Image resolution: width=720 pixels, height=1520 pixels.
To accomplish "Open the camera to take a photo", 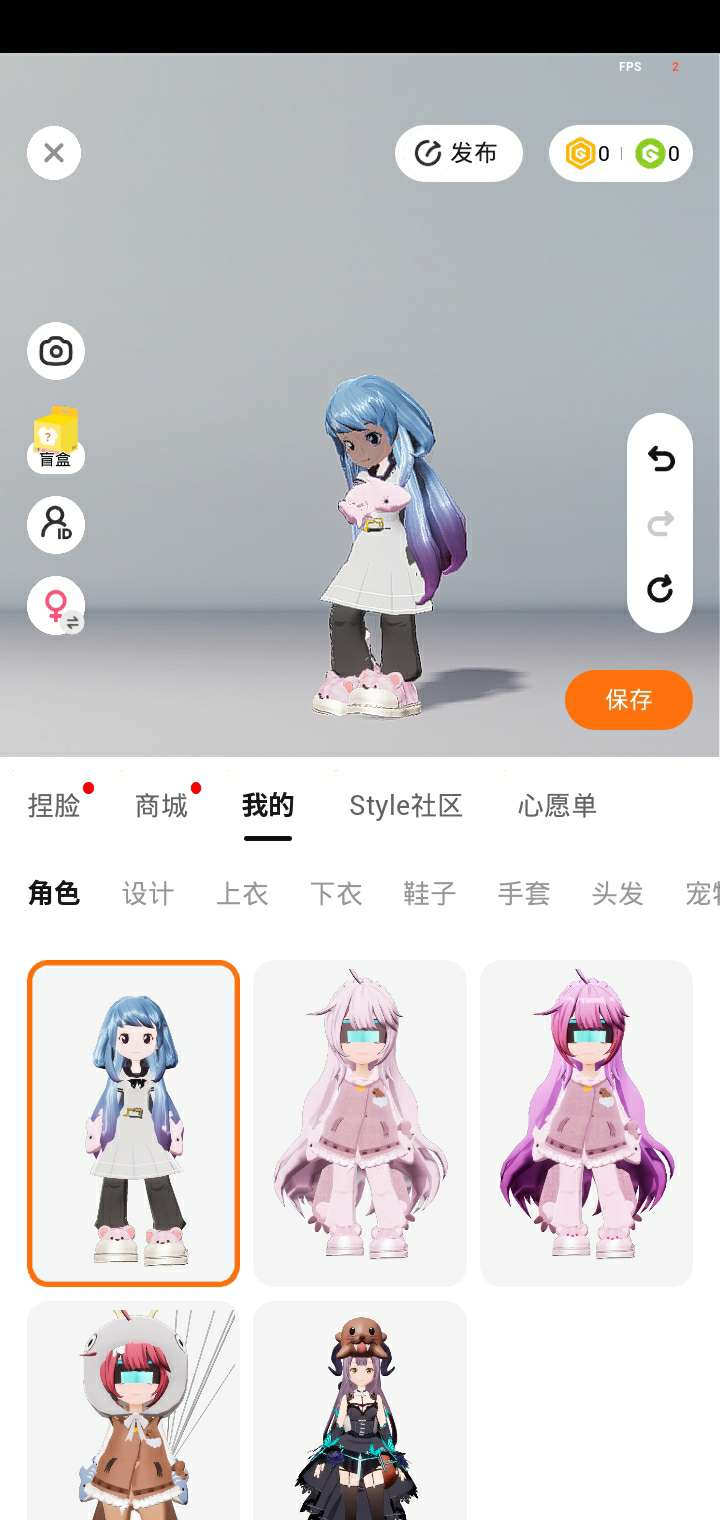I will pos(56,351).
